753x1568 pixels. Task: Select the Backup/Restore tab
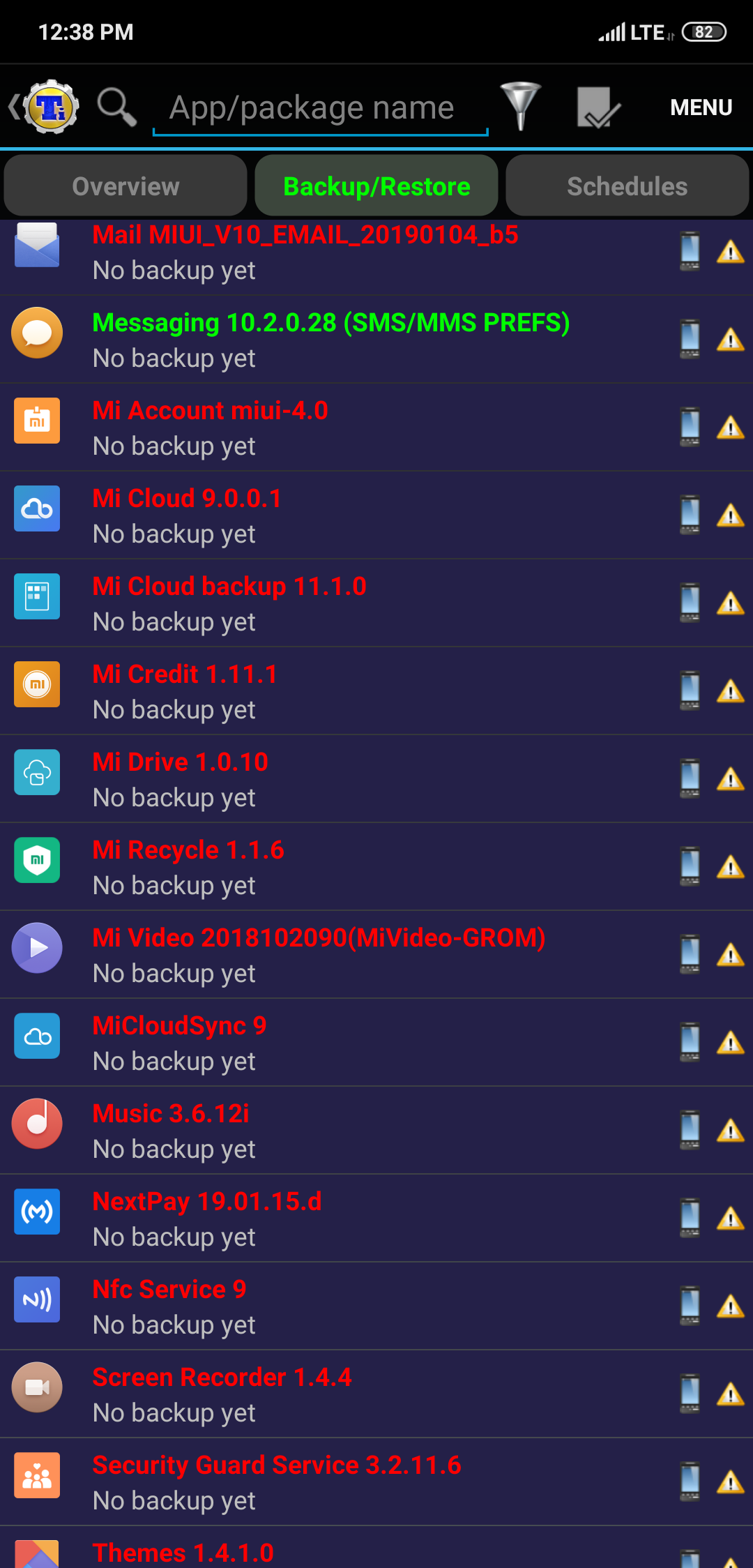(x=376, y=186)
